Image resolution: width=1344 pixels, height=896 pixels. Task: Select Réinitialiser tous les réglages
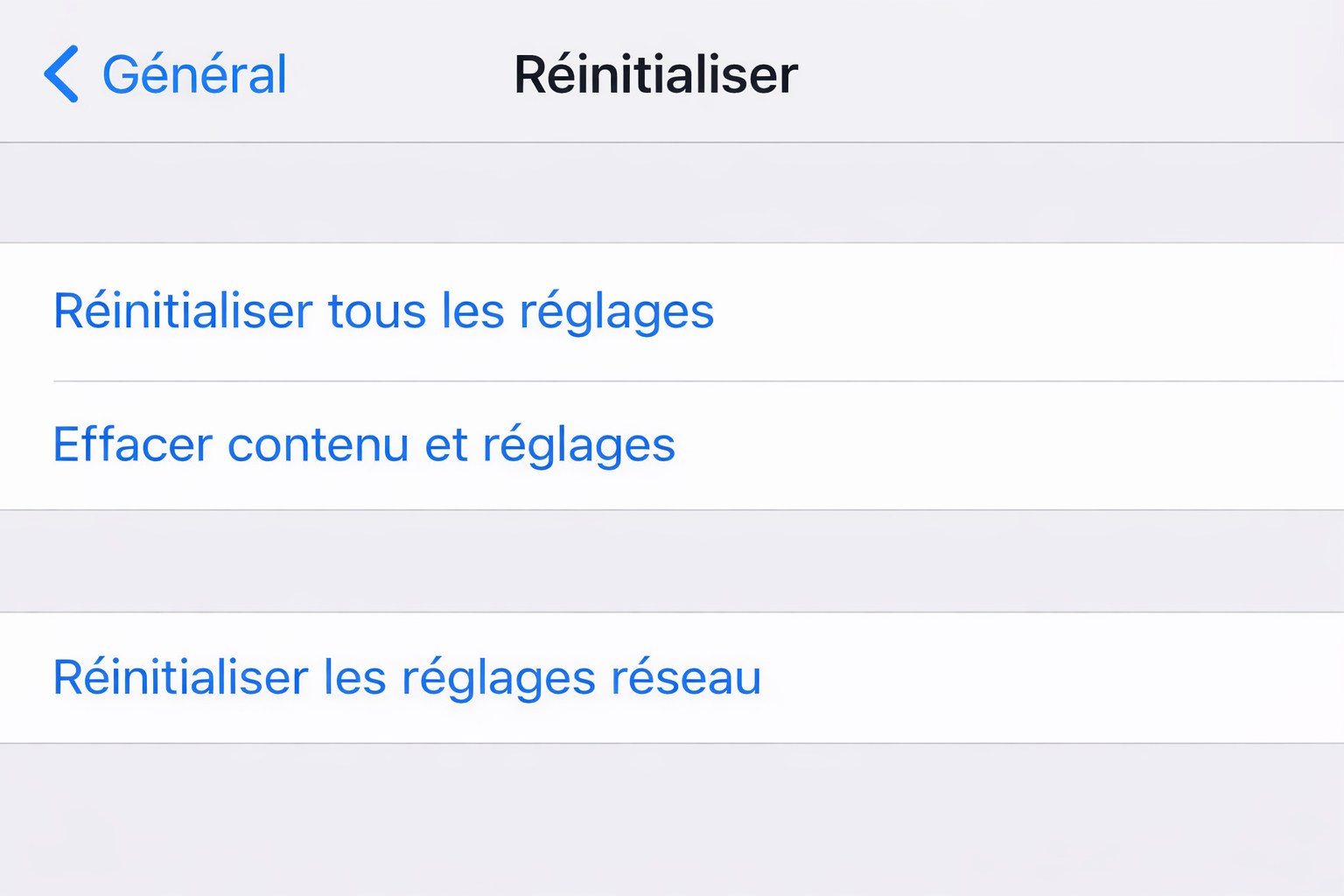(383, 311)
